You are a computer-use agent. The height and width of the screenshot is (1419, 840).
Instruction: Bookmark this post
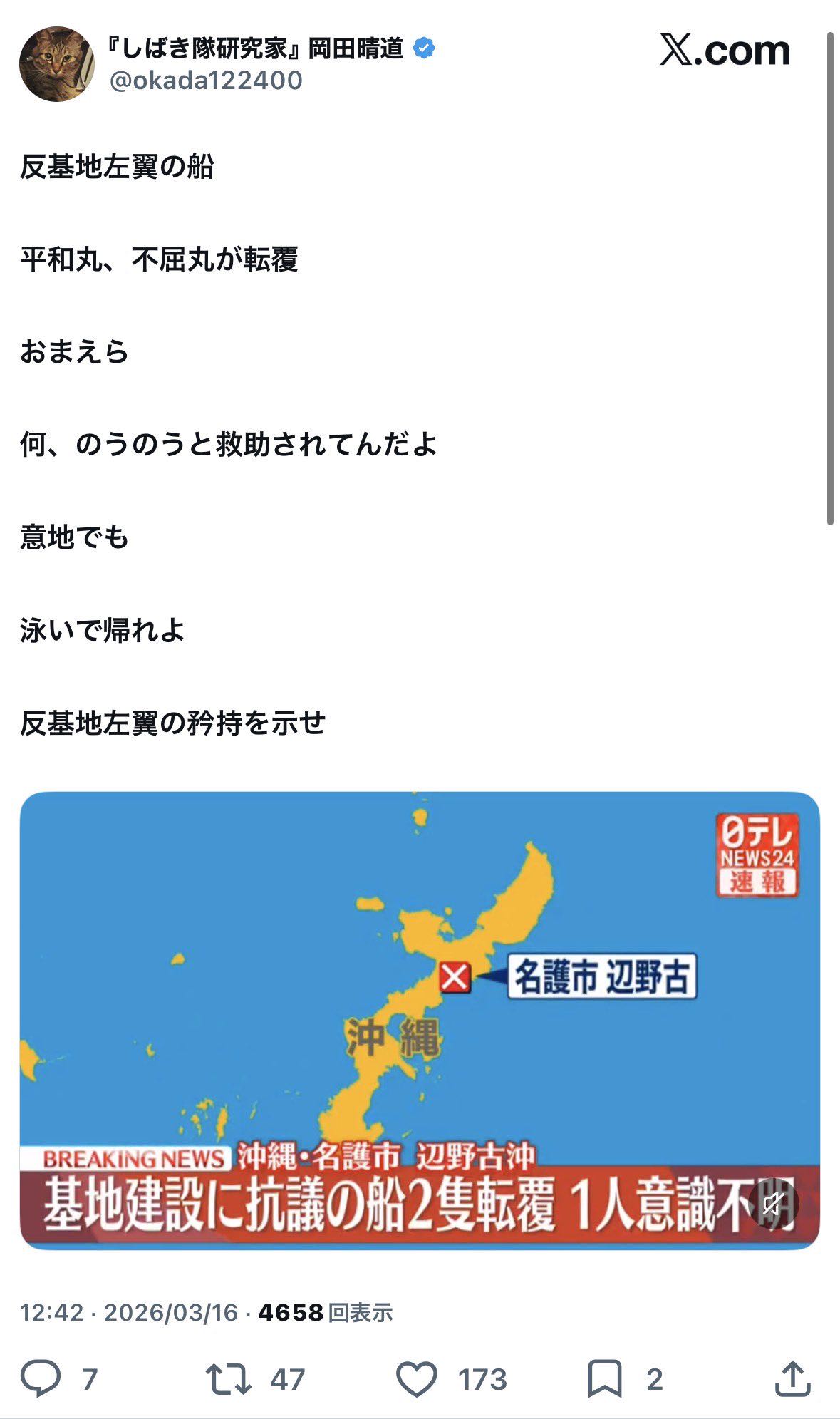click(604, 1378)
